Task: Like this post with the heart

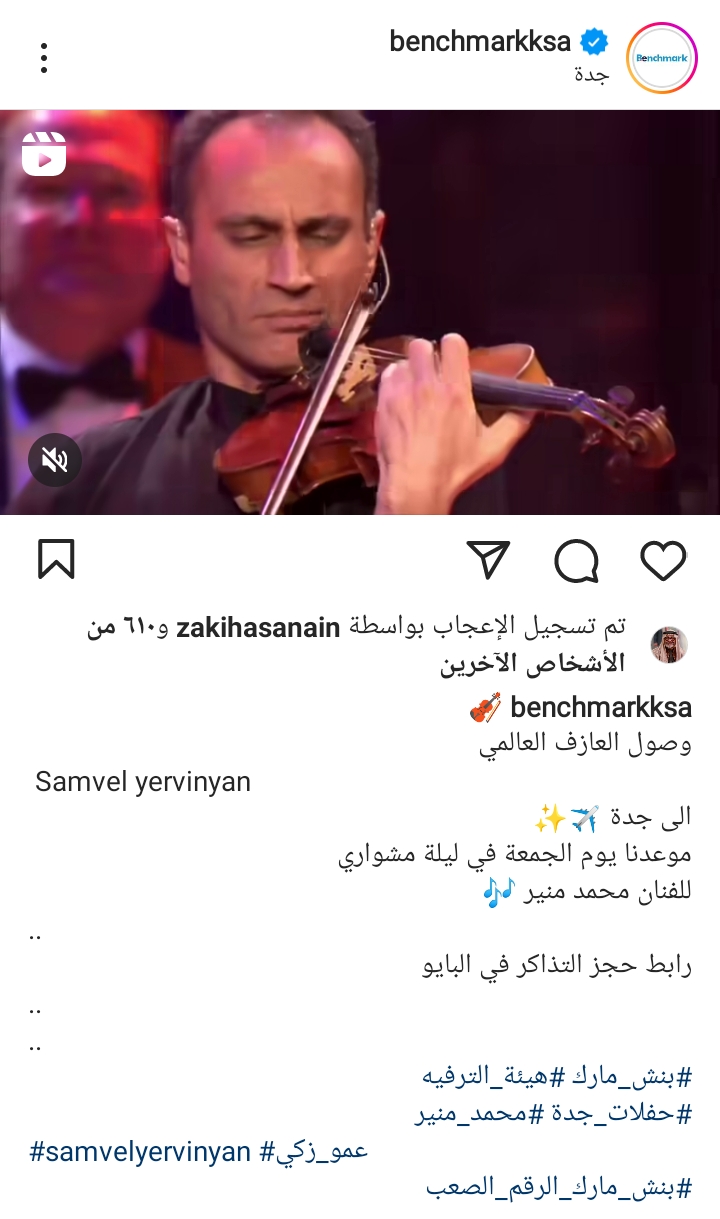Action: 663,560
